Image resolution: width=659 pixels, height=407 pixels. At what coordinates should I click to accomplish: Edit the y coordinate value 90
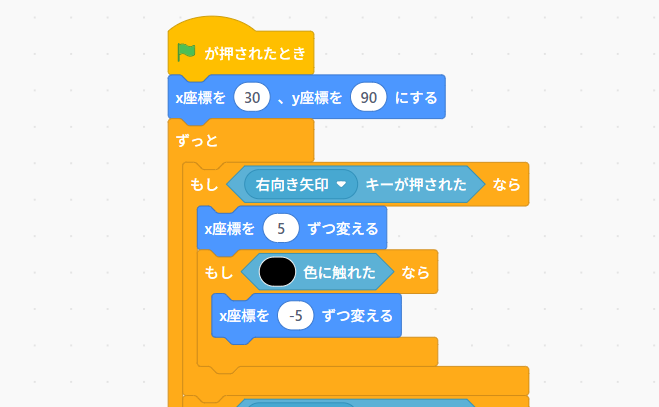(368, 97)
